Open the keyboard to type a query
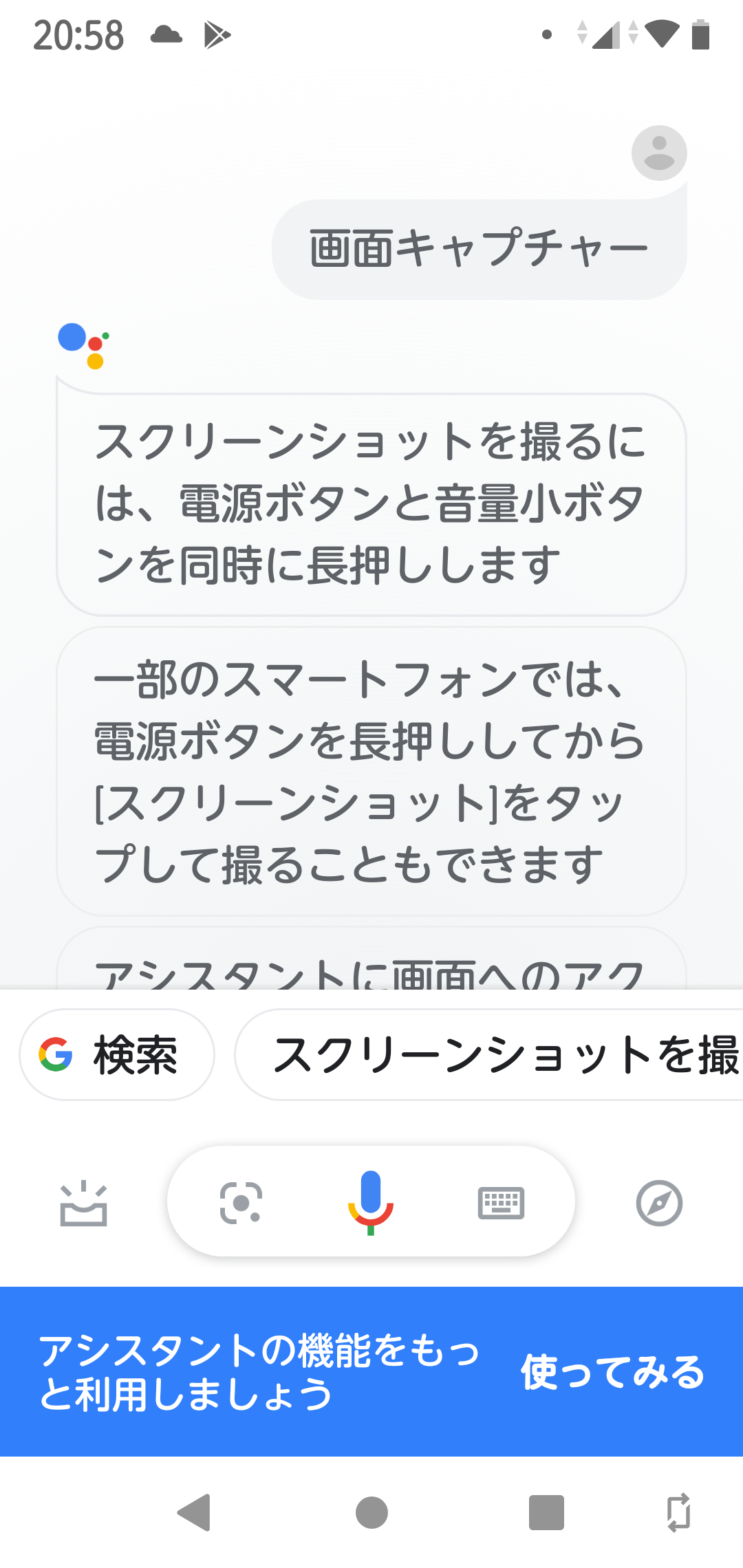Viewport: 743px width, 1568px height. pyautogui.click(x=501, y=1203)
